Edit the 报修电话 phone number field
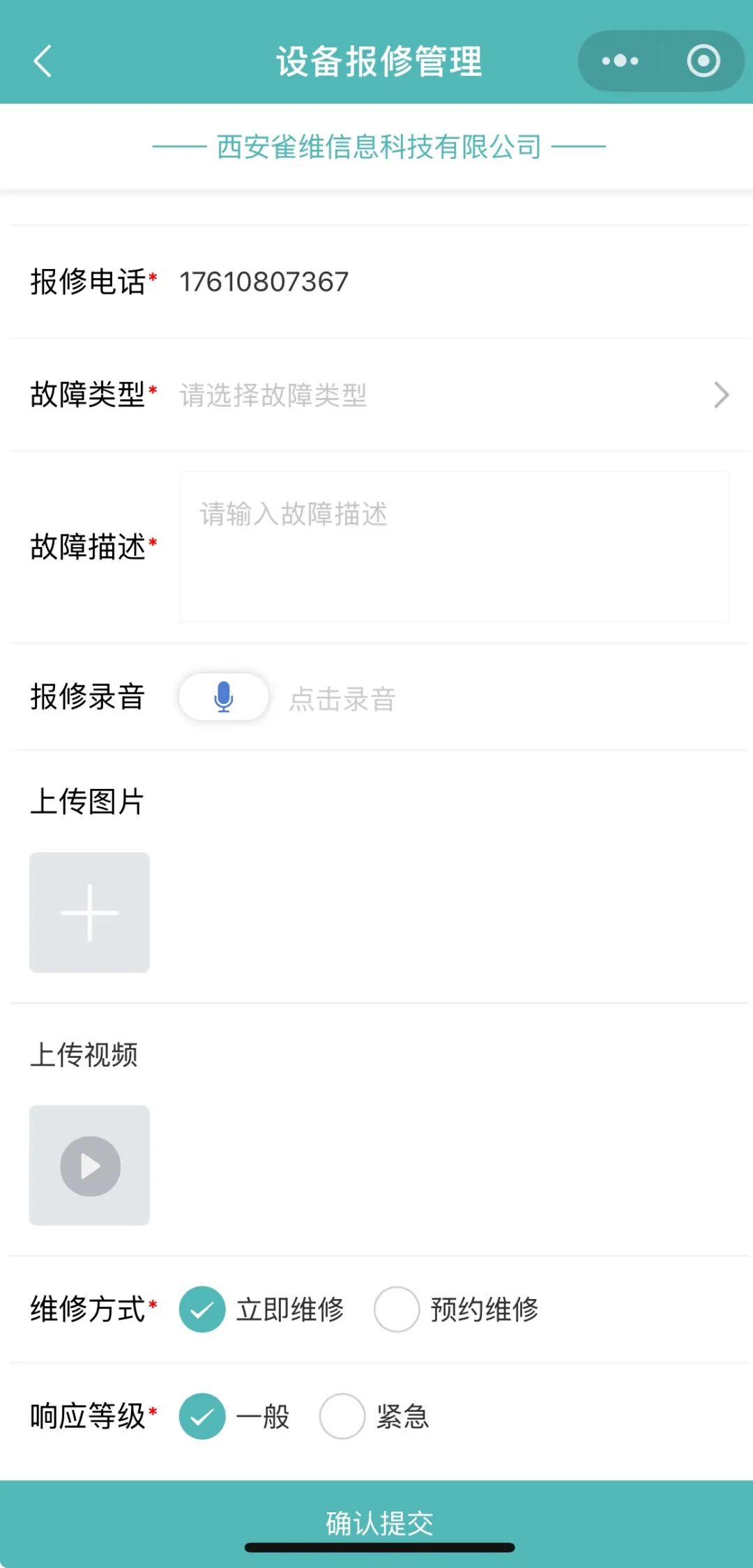The height and width of the screenshot is (1568, 753). point(453,282)
